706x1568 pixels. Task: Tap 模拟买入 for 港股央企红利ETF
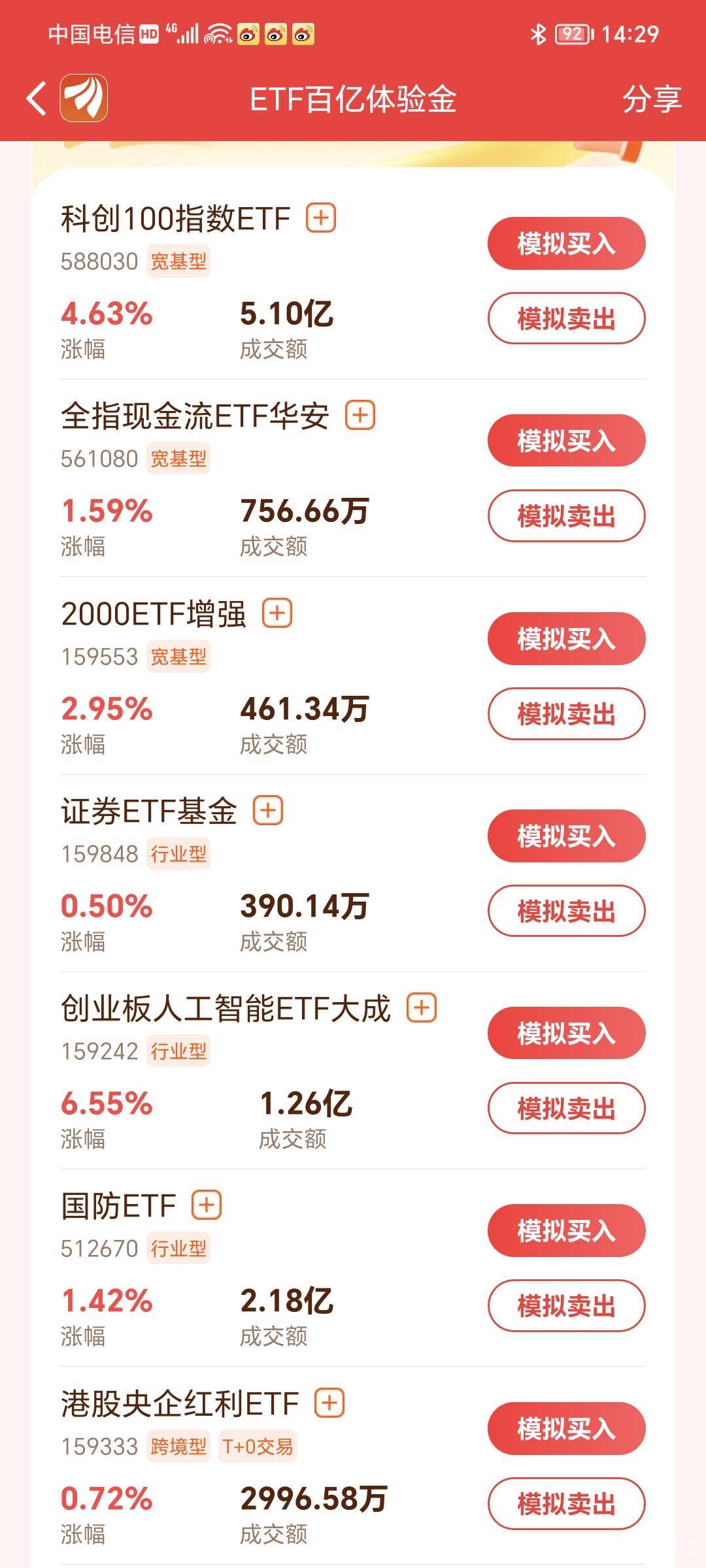tap(566, 1428)
